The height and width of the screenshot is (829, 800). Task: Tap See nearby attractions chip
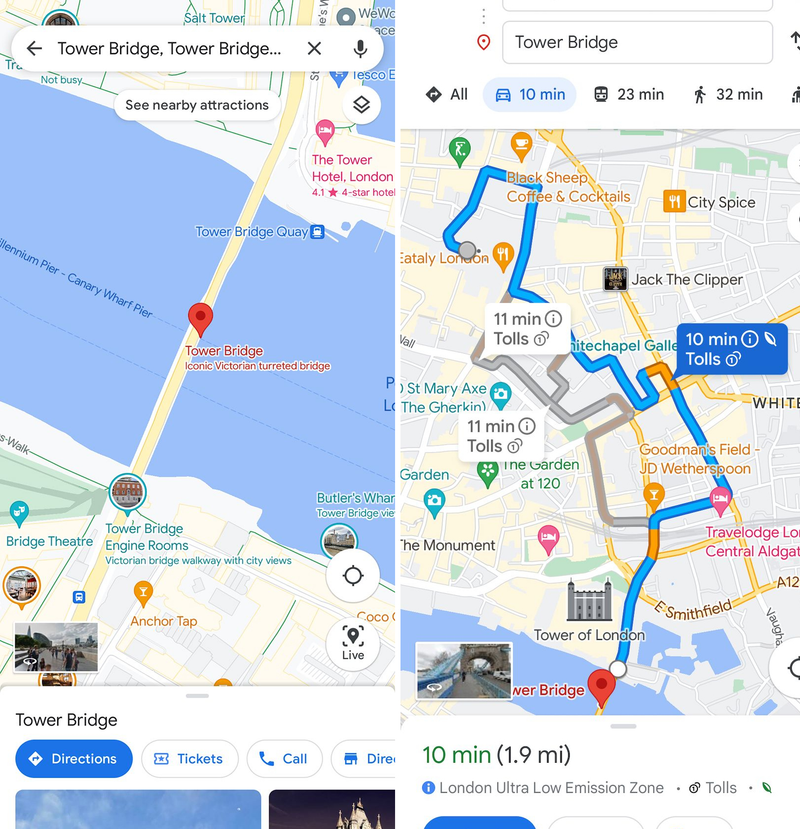pyautogui.click(x=197, y=105)
